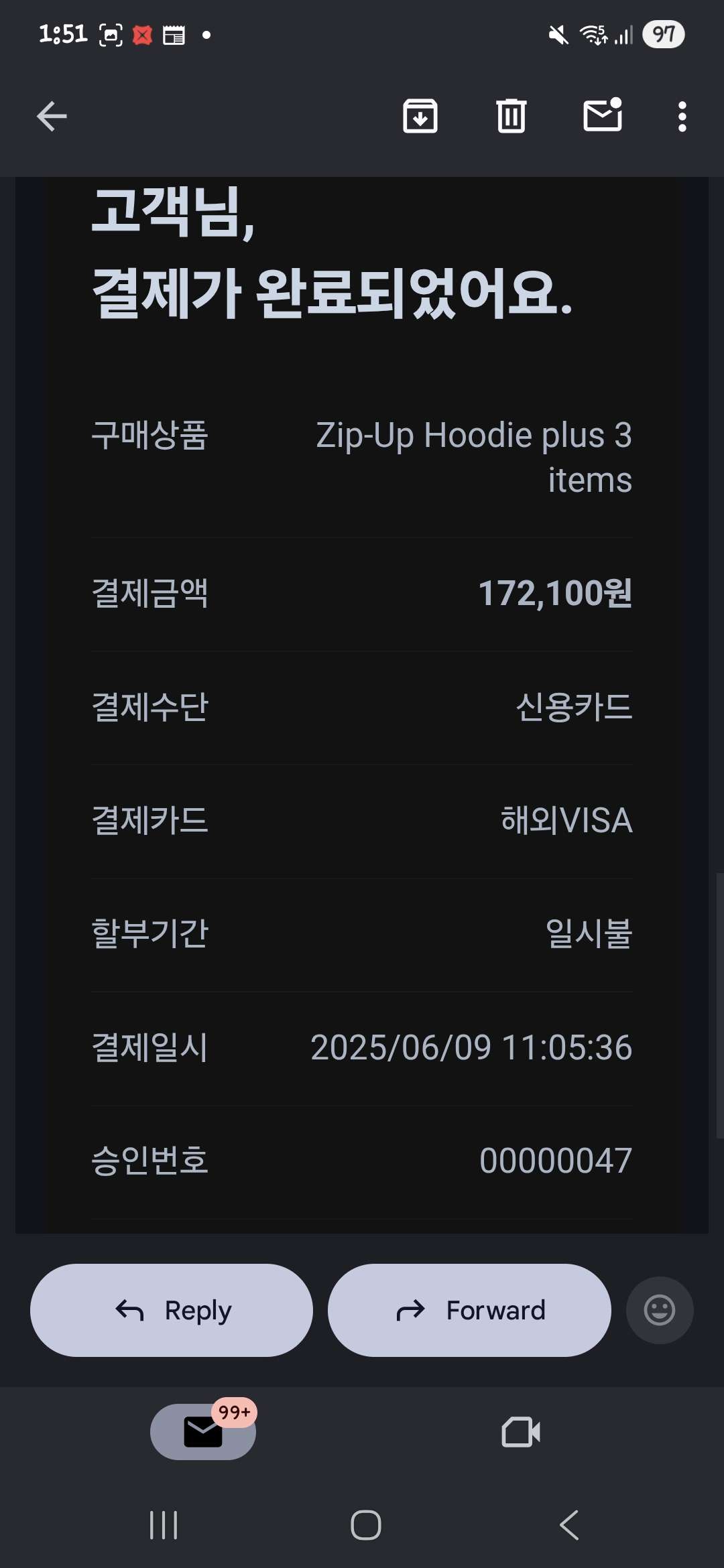This screenshot has height=1568, width=724.
Task: Go back to the inbox
Action: click(52, 117)
